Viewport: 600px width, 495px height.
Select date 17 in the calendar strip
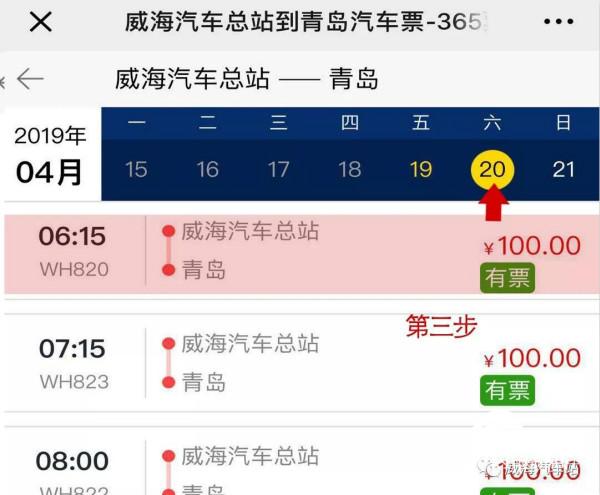pyautogui.click(x=278, y=169)
